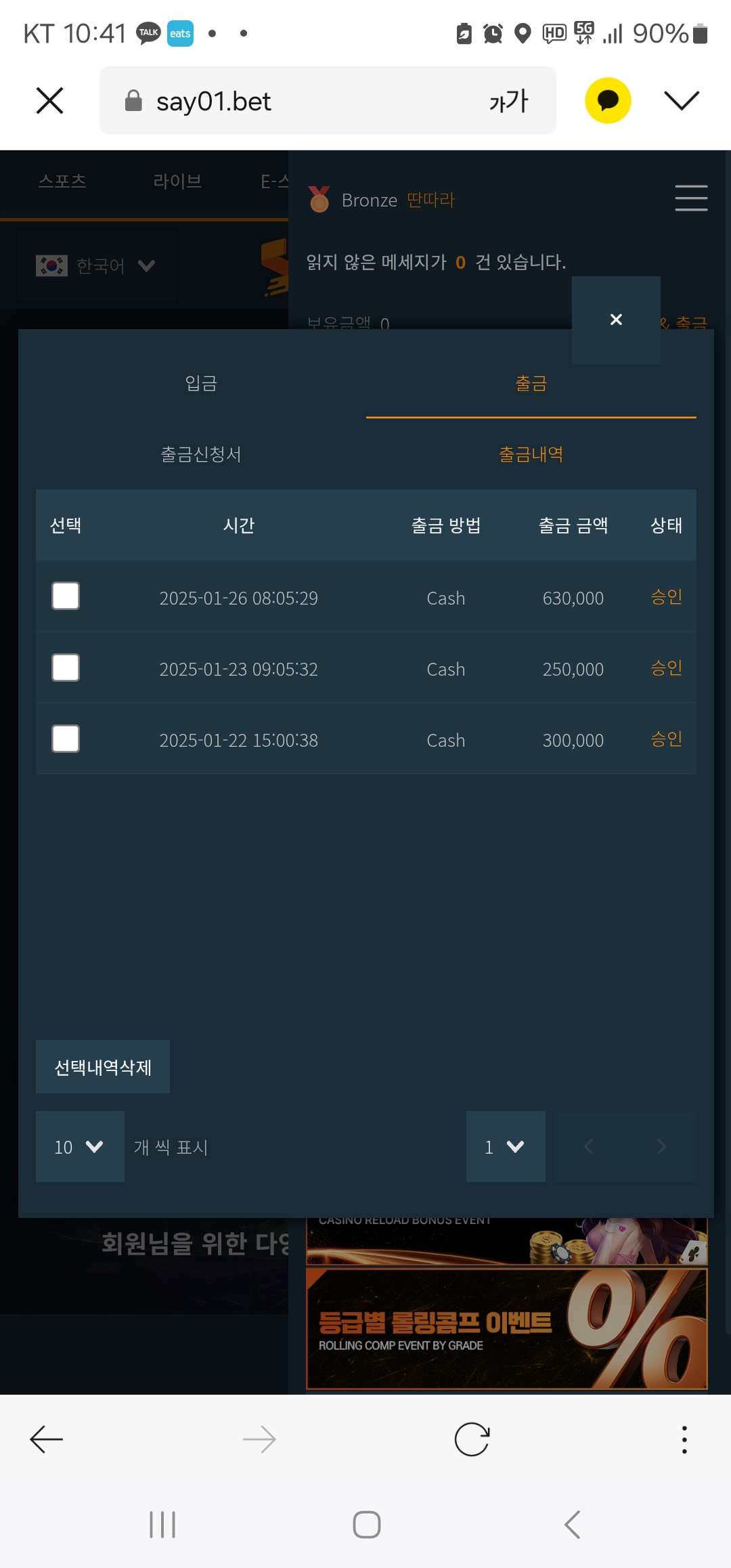The height and width of the screenshot is (1568, 731).
Task: Open the 등급별 롤링콤프 이벤트 banner
Action: coord(507,1329)
